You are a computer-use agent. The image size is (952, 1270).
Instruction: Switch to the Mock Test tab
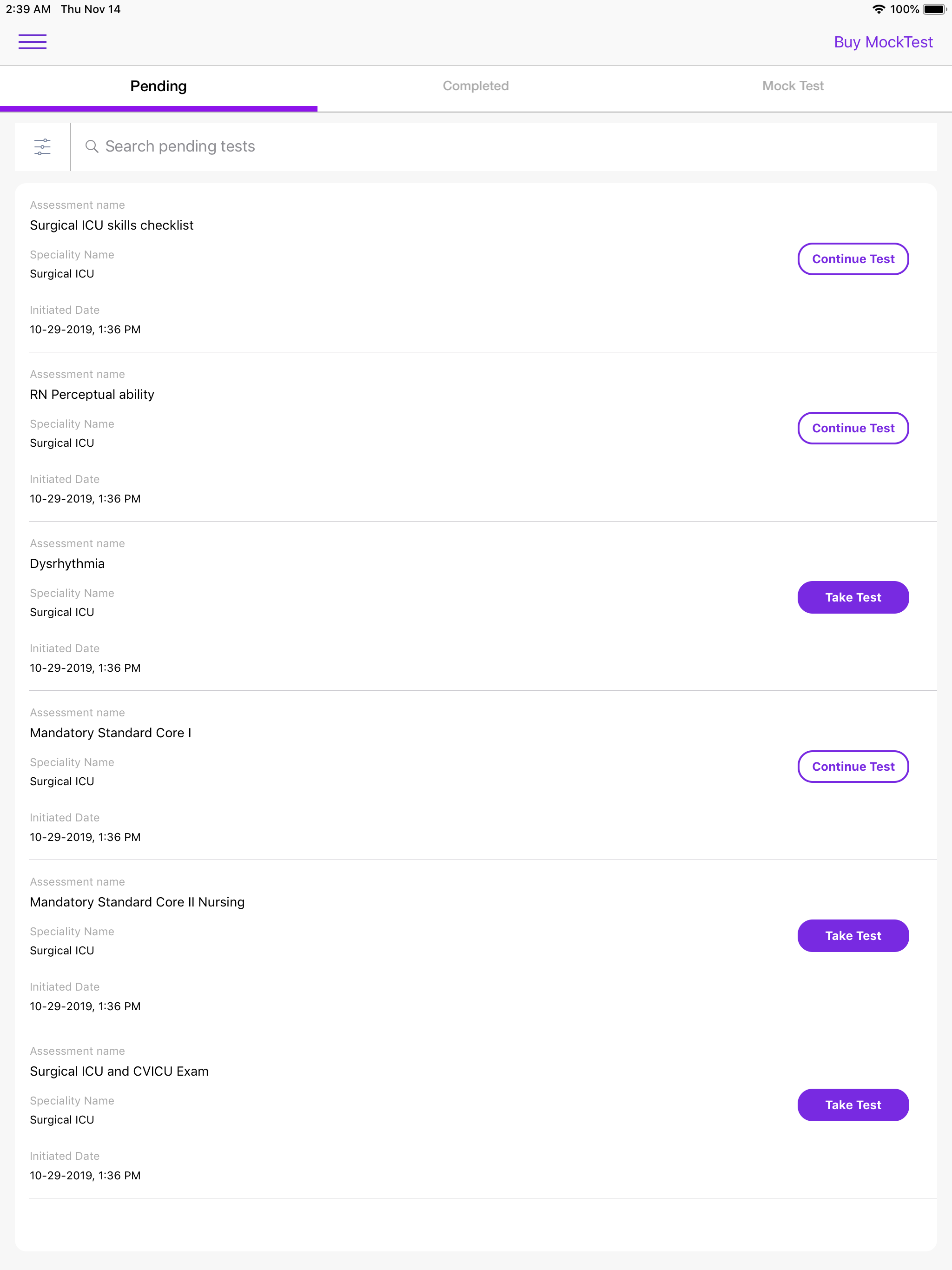[793, 86]
